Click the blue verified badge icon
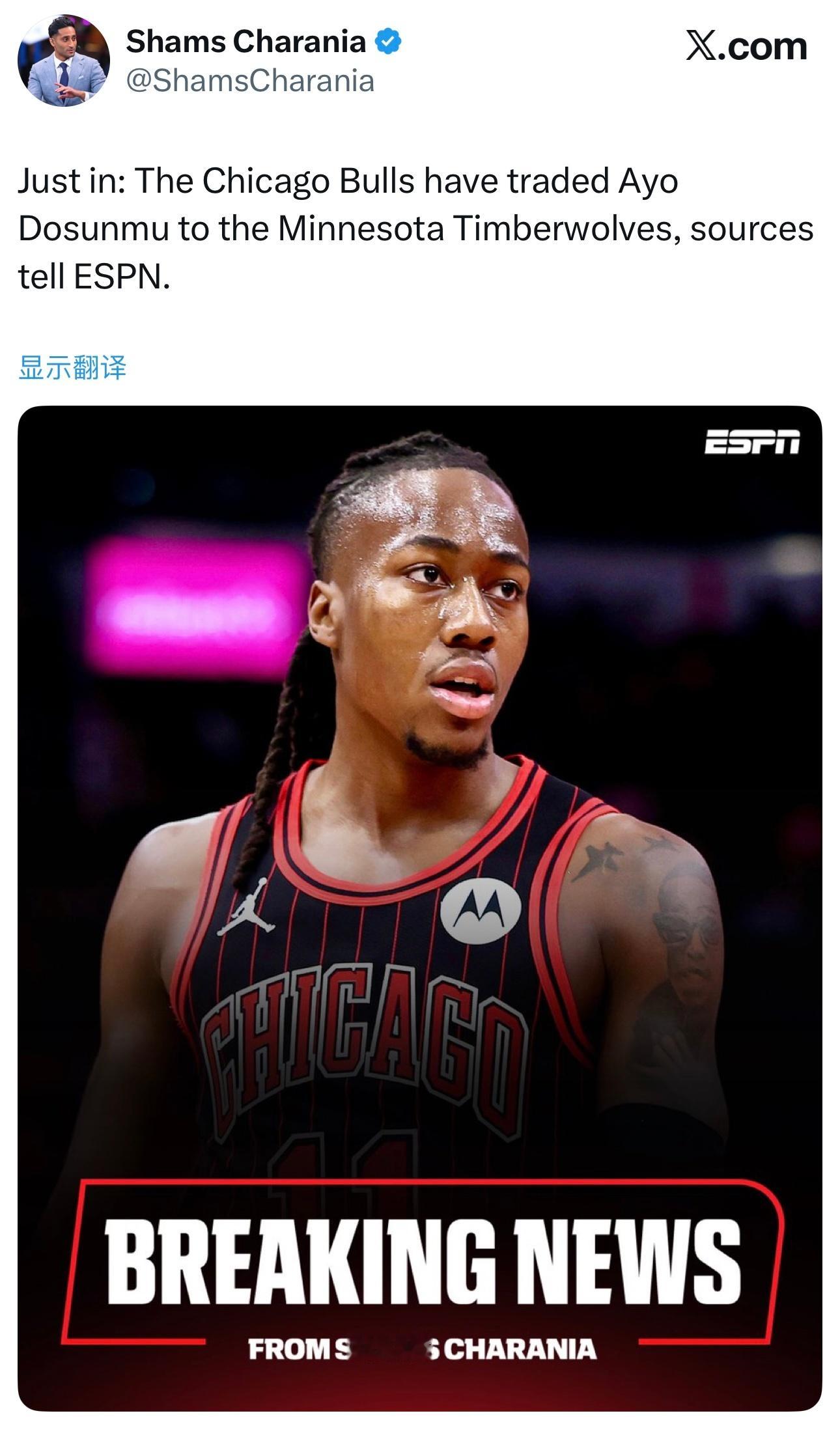840x1437 pixels. pyautogui.click(x=387, y=41)
